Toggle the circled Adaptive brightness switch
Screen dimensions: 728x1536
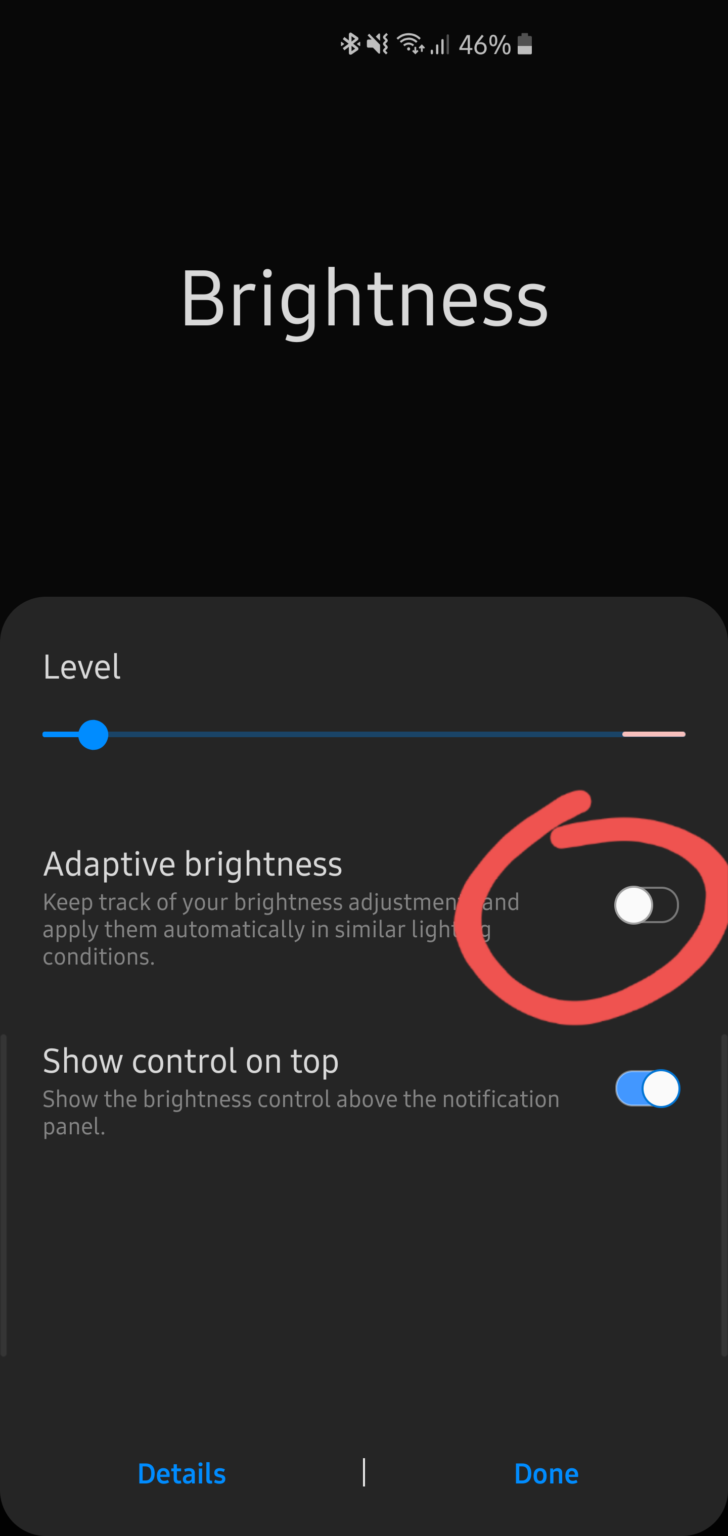(646, 905)
